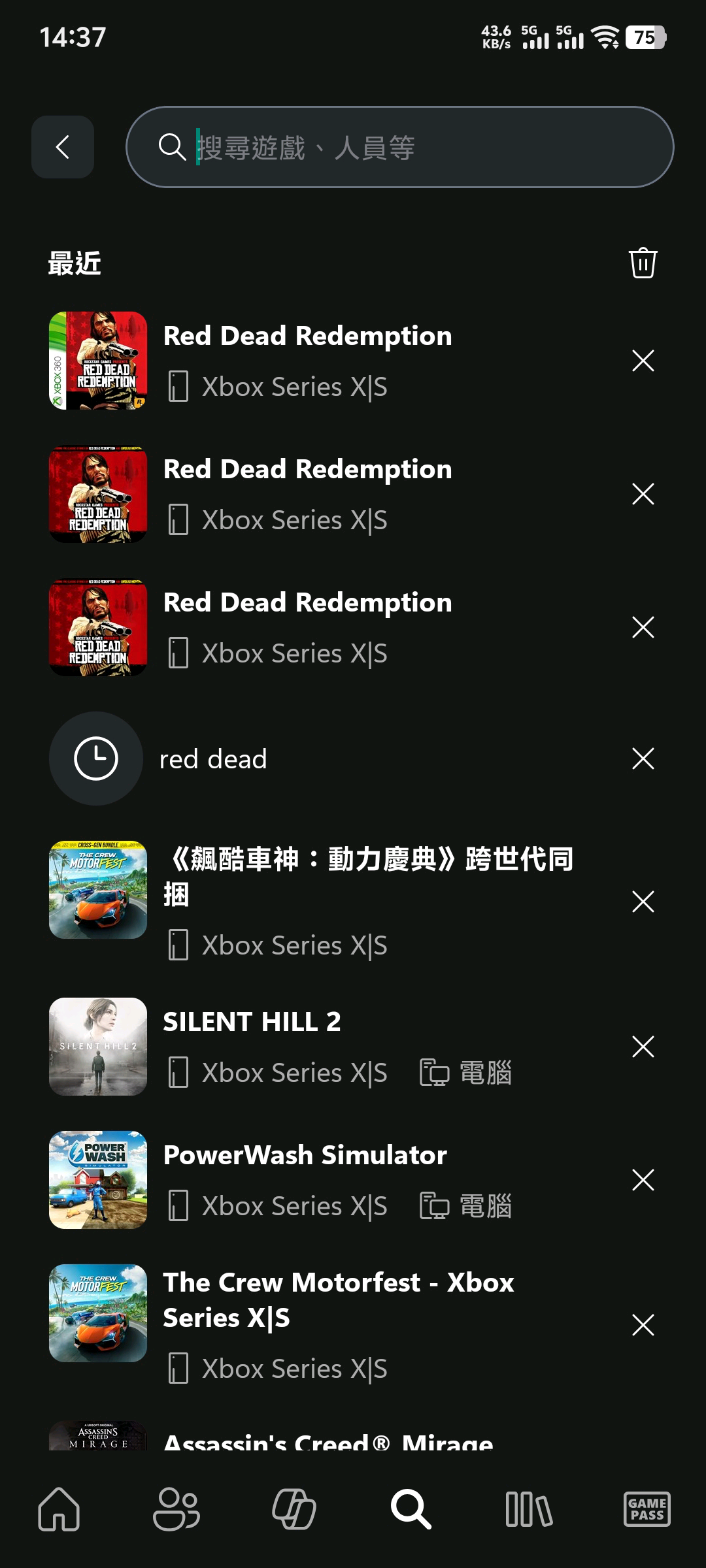Screen dimensions: 706x1568
Task: Open the Copilot tab
Action: click(x=294, y=1509)
